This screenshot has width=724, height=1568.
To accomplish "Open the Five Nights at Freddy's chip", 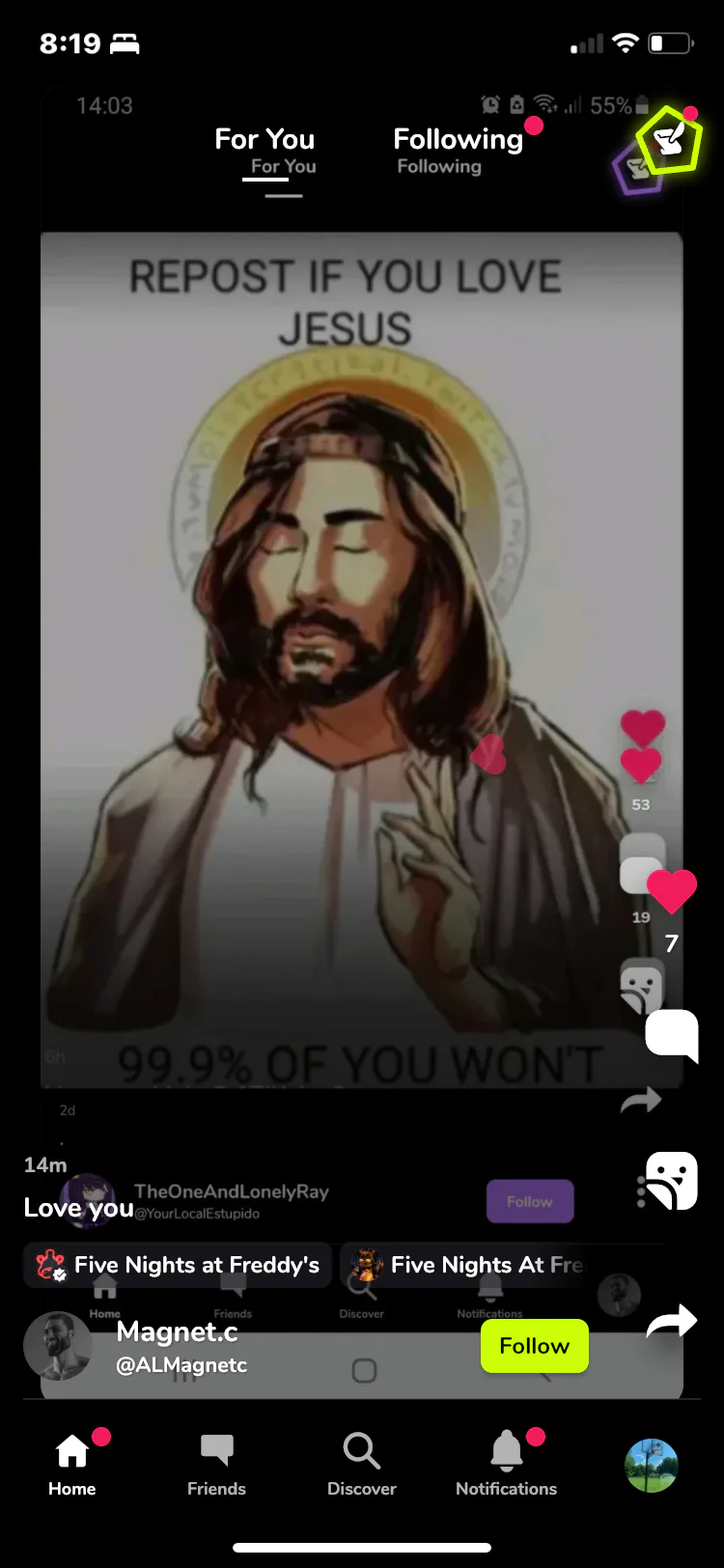I will coord(178,1265).
